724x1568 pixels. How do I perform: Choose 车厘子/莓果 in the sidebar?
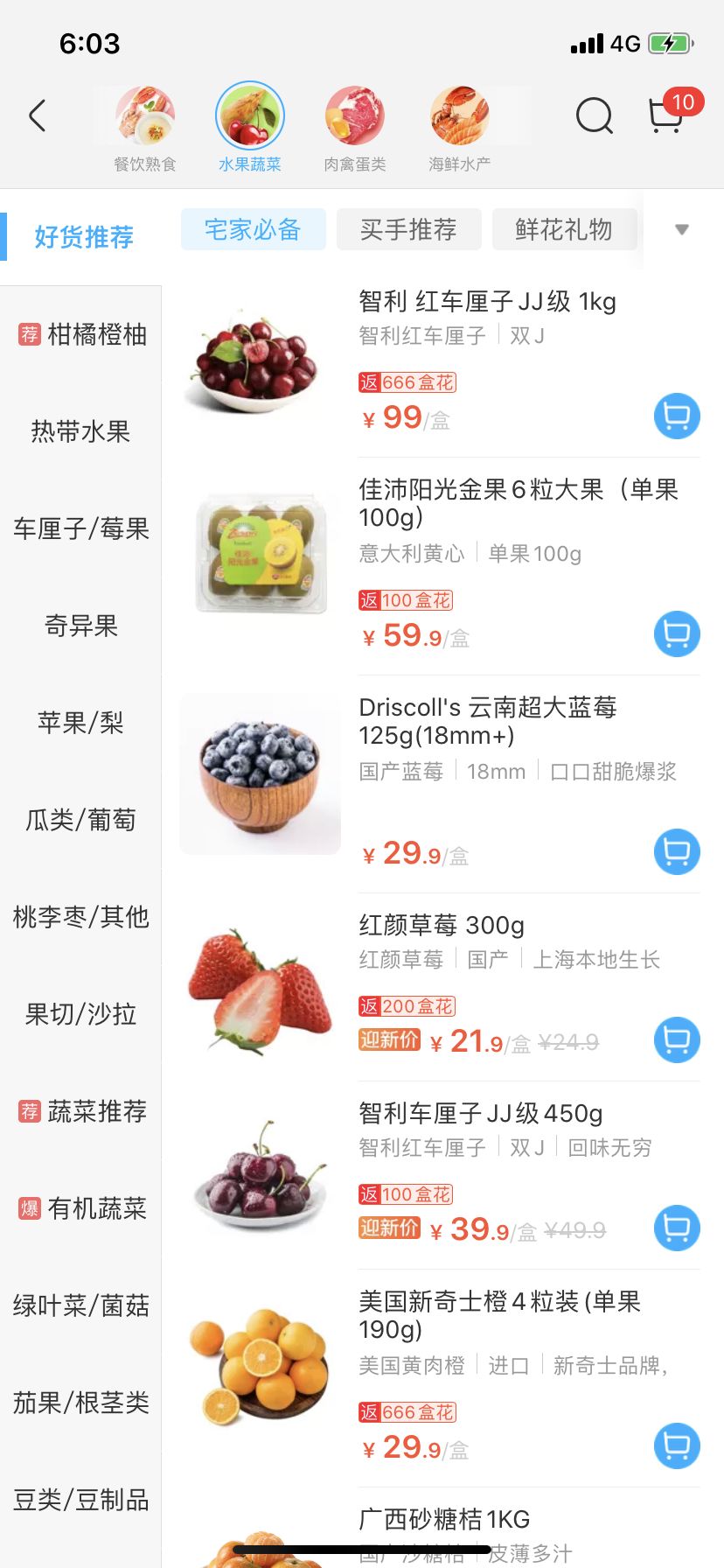point(81,528)
